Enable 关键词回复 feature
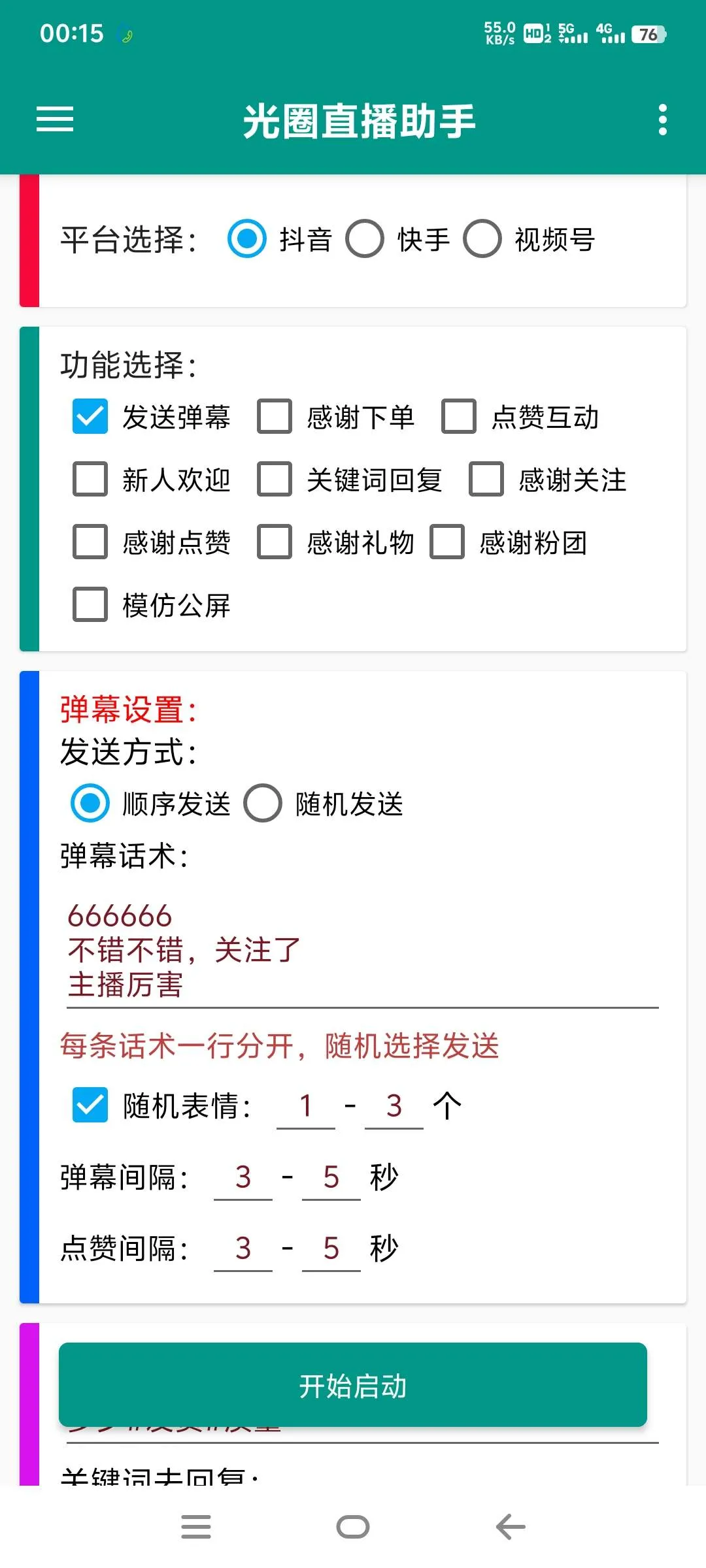Image resolution: width=706 pixels, height=1568 pixels. tap(274, 479)
